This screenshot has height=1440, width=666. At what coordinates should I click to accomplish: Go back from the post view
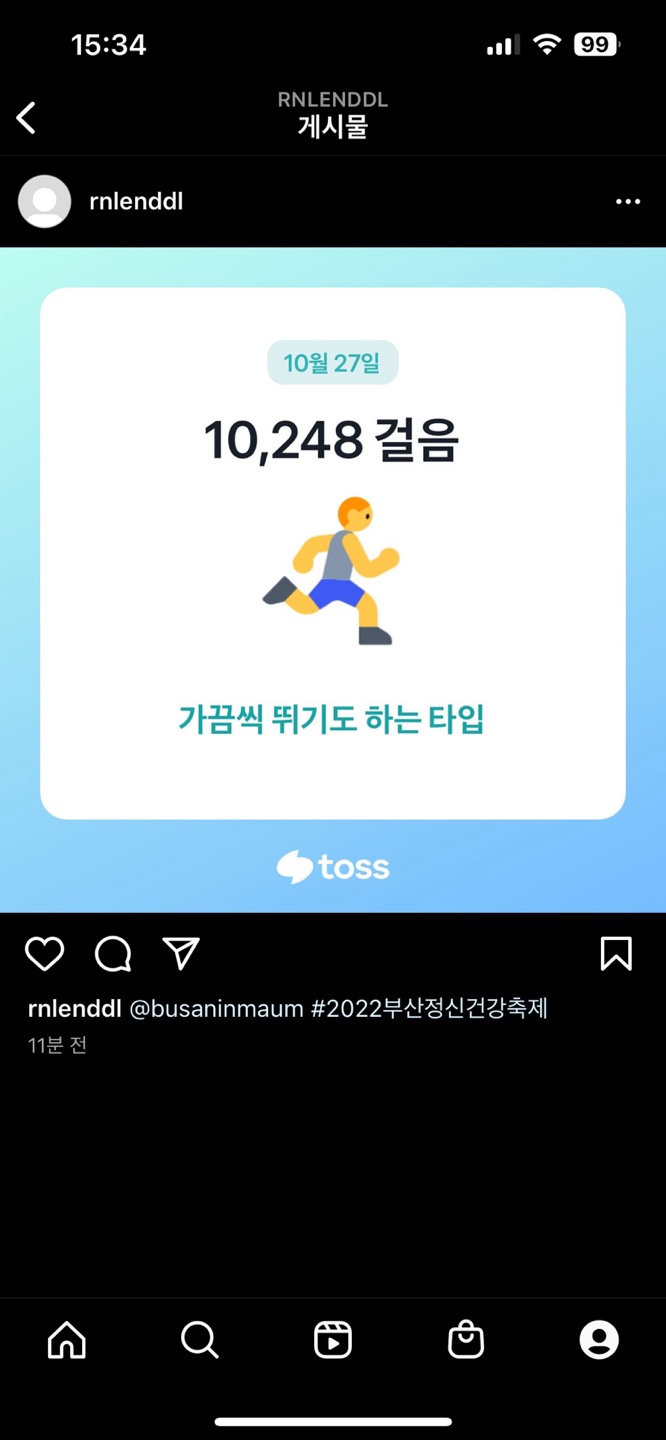[x=27, y=118]
